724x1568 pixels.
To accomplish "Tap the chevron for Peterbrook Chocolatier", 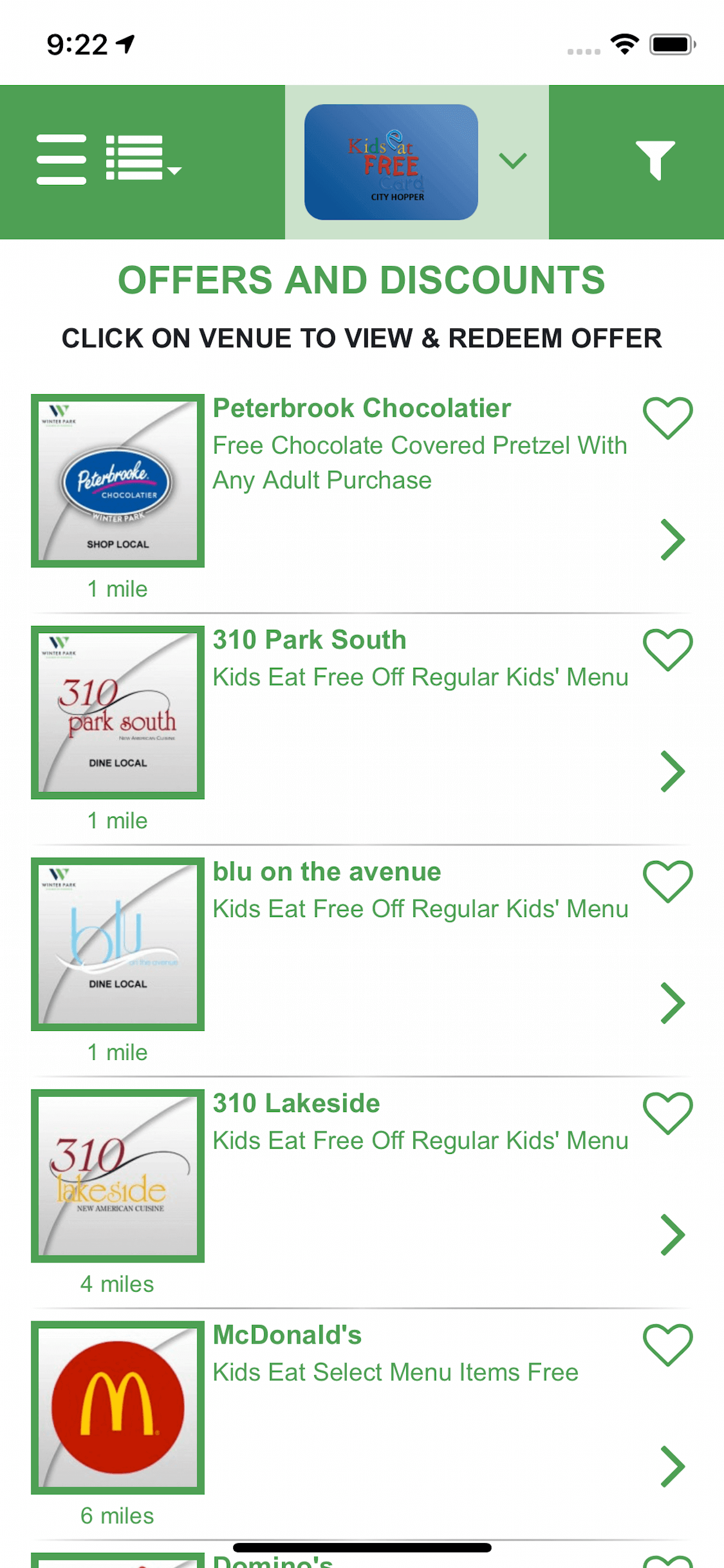I will 672,540.
